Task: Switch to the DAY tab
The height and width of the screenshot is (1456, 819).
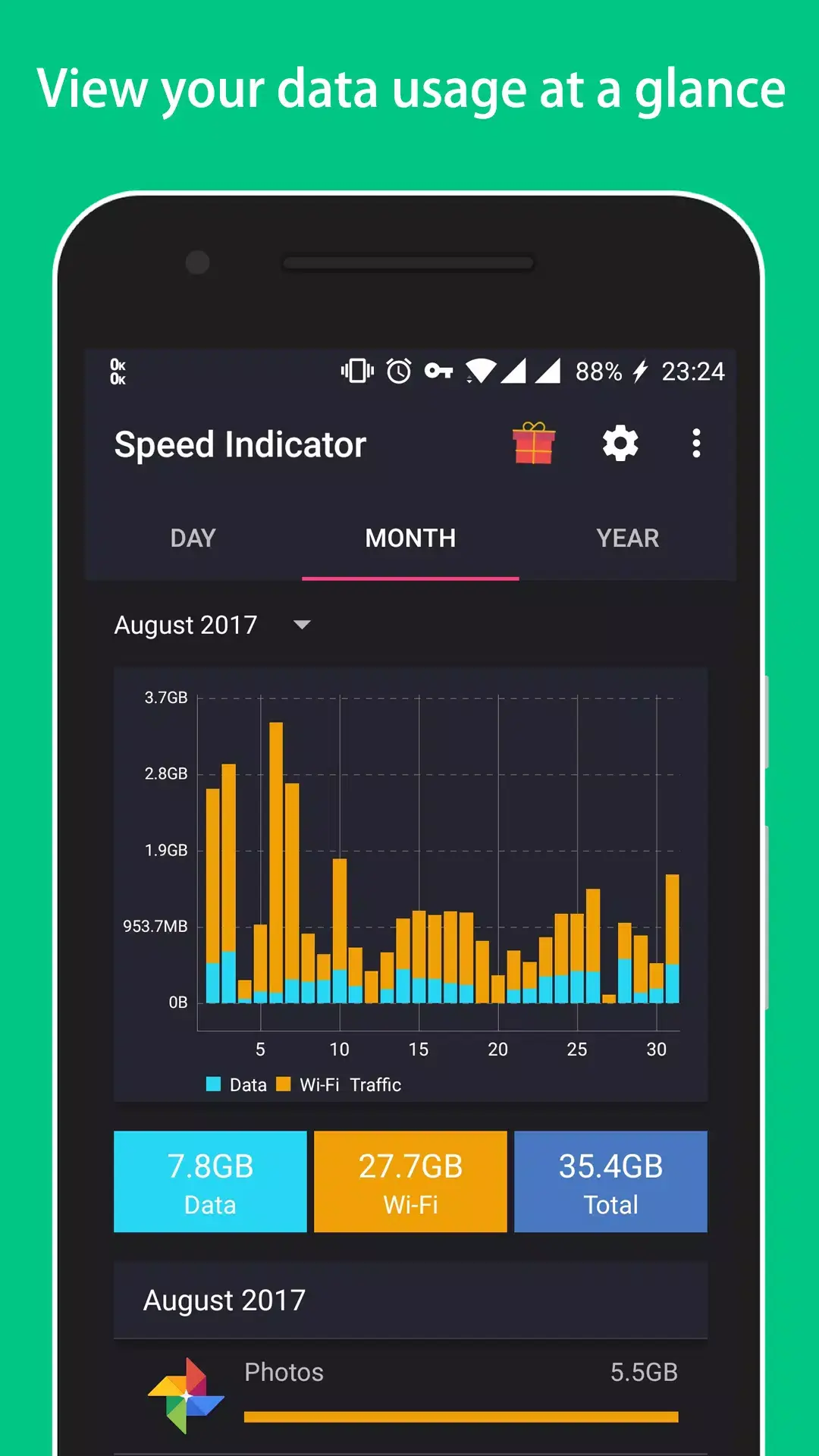Action: (x=192, y=538)
